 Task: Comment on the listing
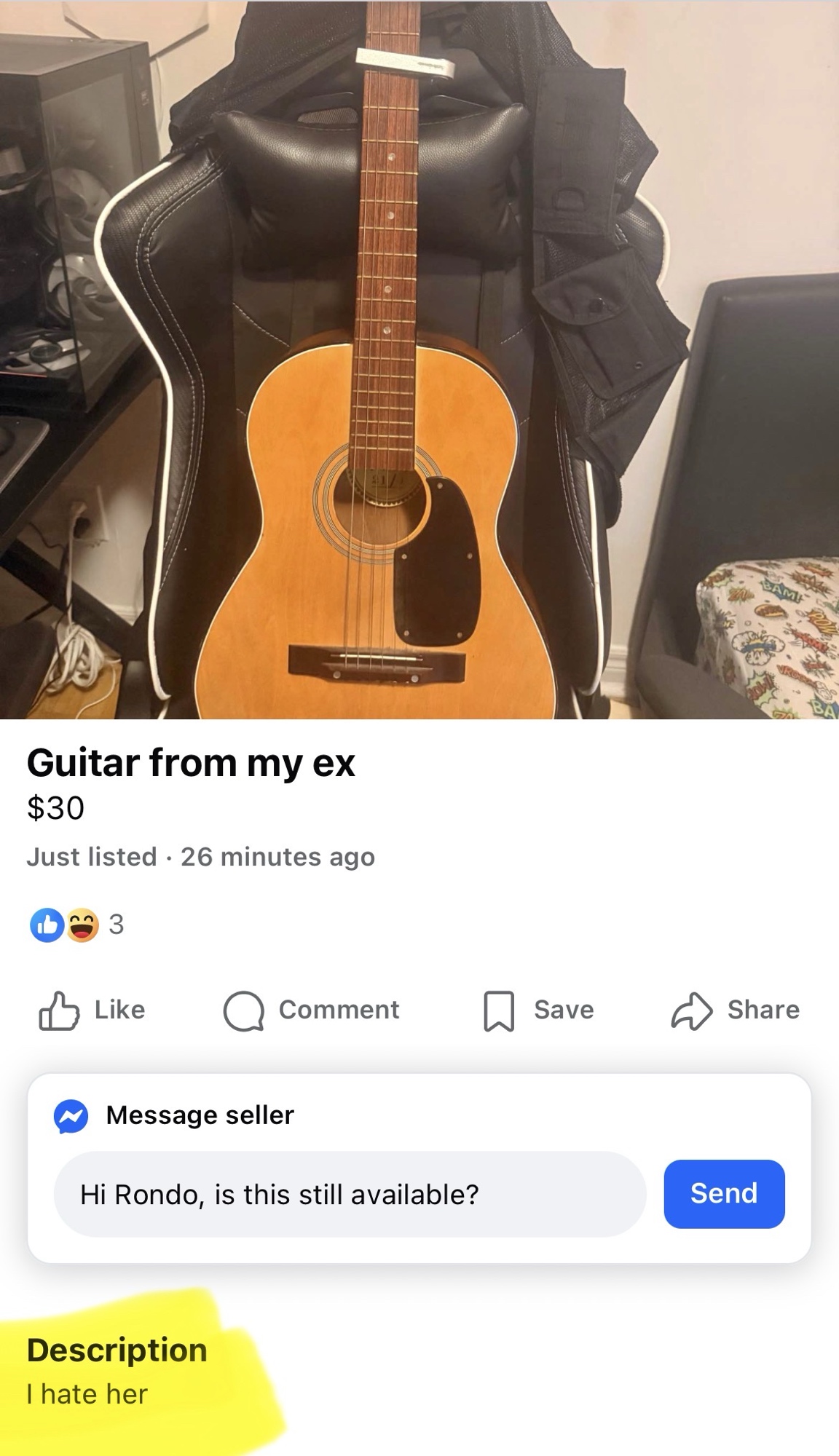tap(312, 1010)
